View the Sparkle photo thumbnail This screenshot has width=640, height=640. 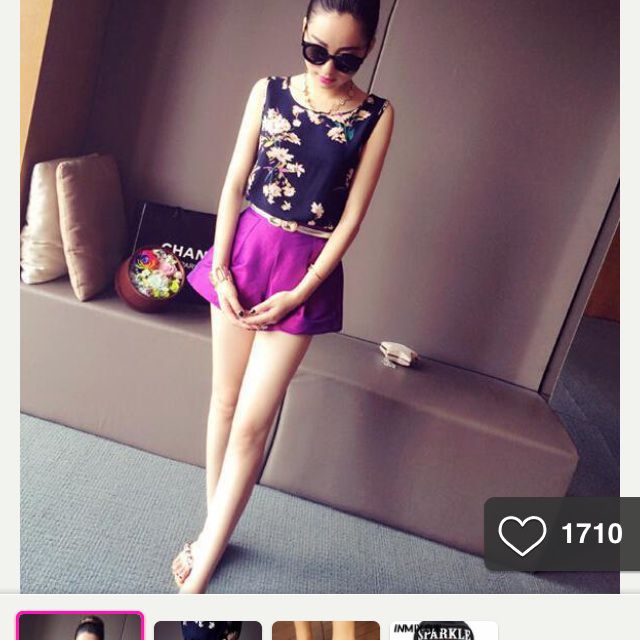[x=444, y=630]
